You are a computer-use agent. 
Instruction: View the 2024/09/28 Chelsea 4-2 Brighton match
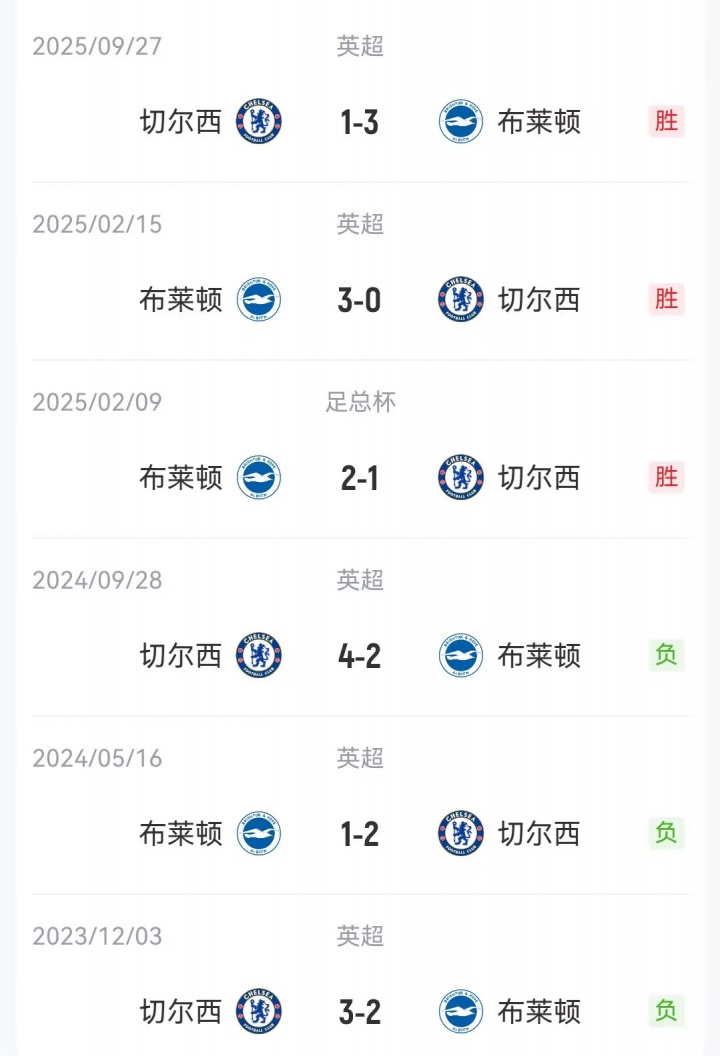click(x=360, y=656)
